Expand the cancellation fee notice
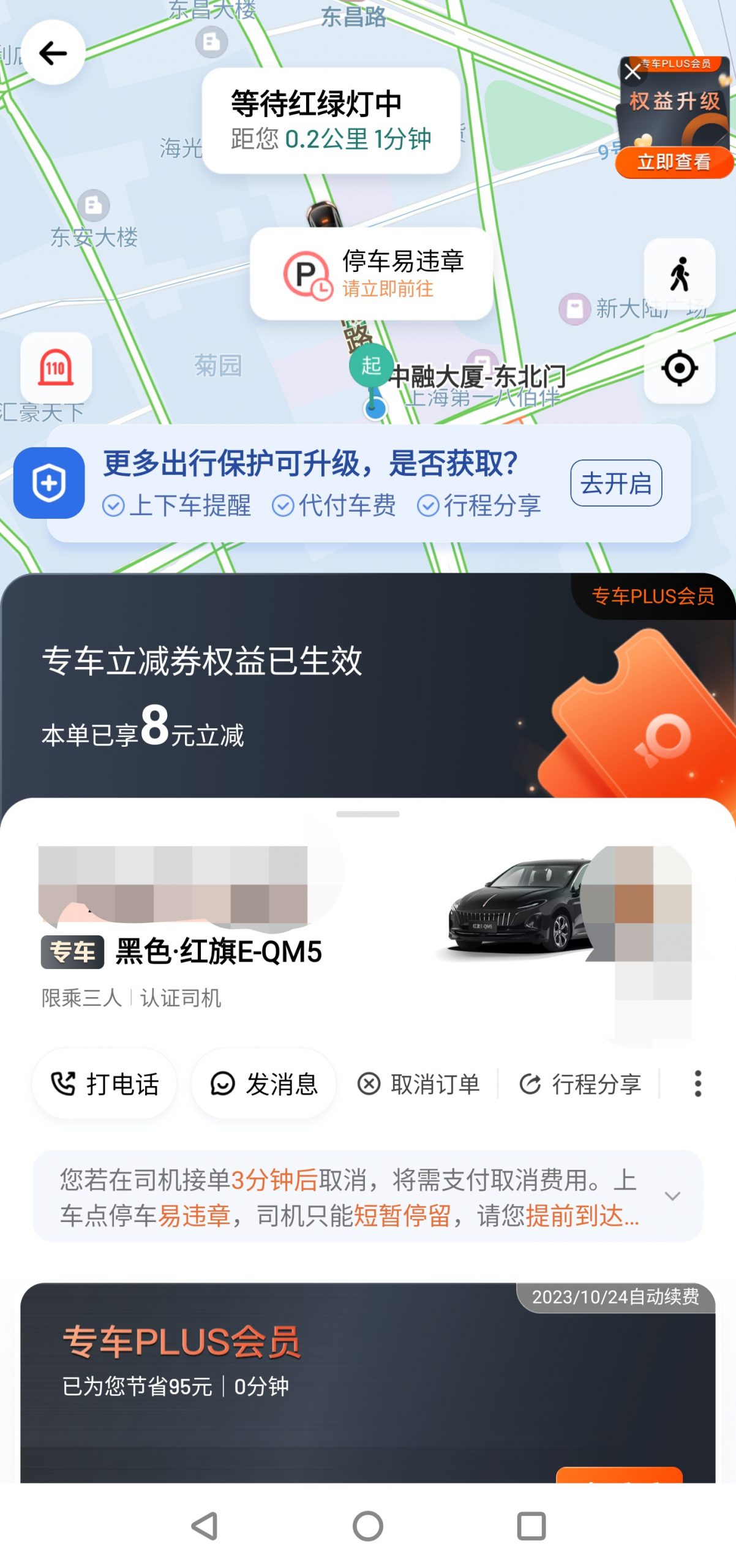This screenshot has height=1568, width=736. (672, 1197)
